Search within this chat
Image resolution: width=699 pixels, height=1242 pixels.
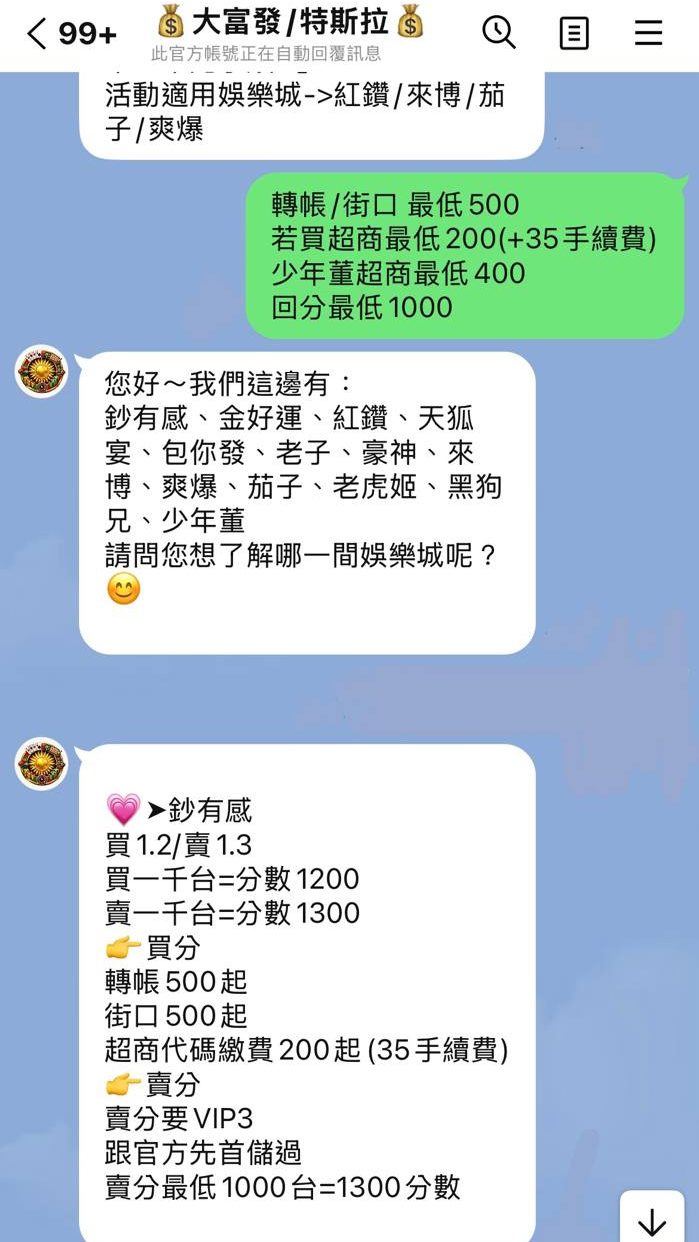coord(498,33)
